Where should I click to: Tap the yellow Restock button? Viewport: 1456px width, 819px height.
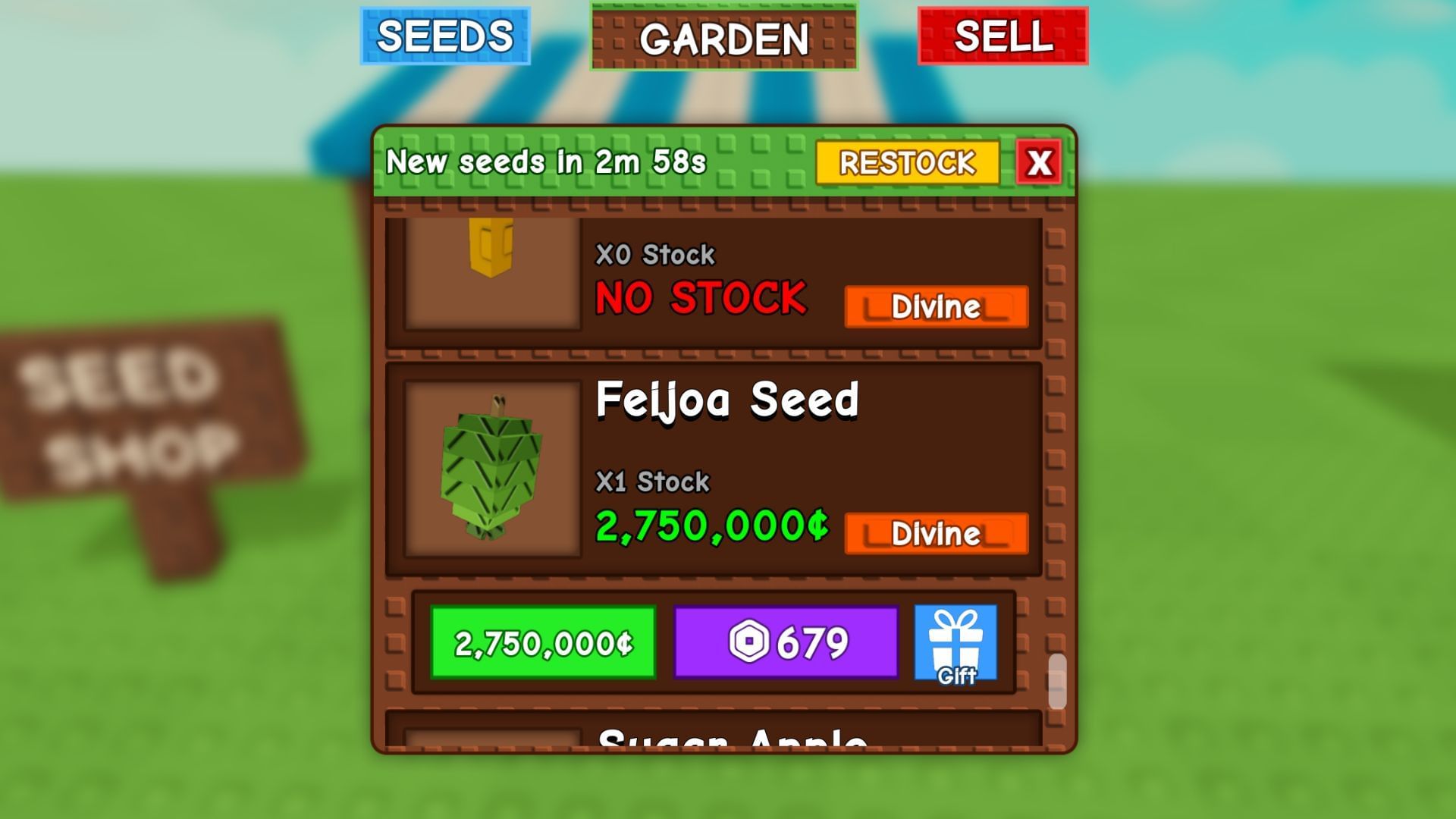tap(907, 162)
